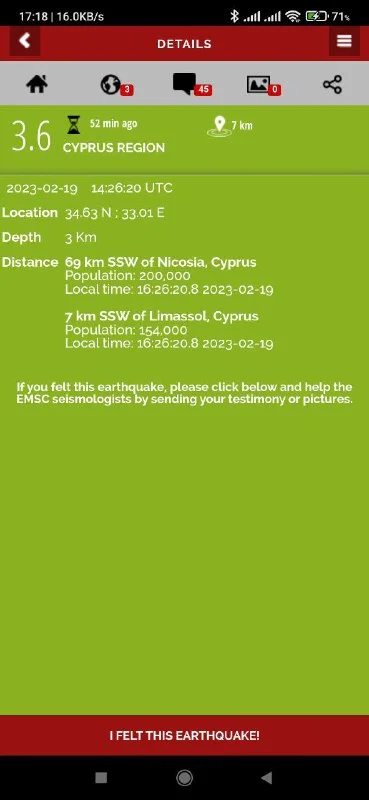This screenshot has height=800, width=369.
Task: Tap the system home button
Action: [184, 778]
